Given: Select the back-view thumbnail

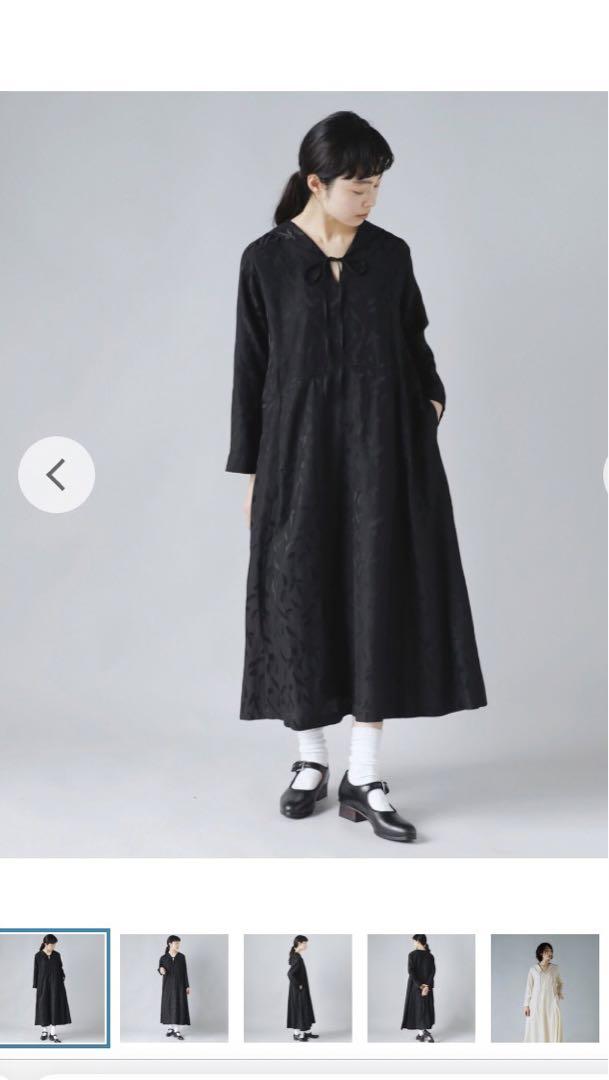Looking at the screenshot, I should click(421, 988).
